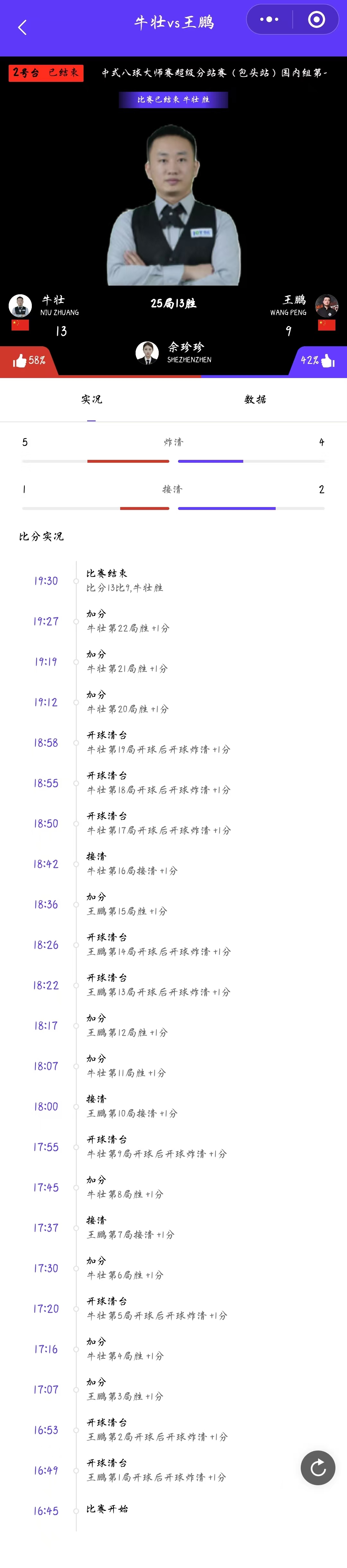Open referee 佘珍珍's avatar
Image resolution: width=347 pixels, height=1568 pixels.
tap(147, 352)
